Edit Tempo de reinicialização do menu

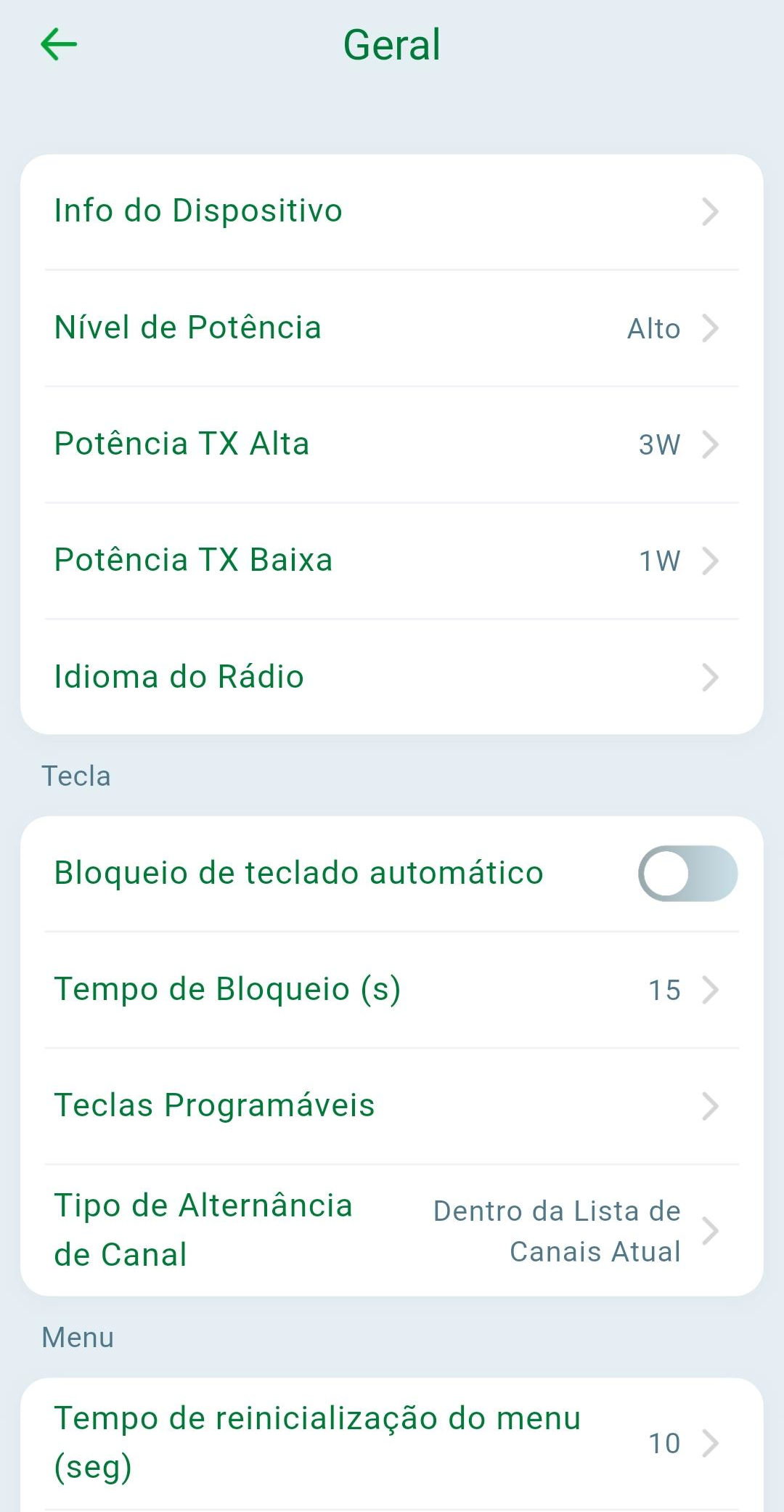pyautogui.click(x=391, y=1442)
